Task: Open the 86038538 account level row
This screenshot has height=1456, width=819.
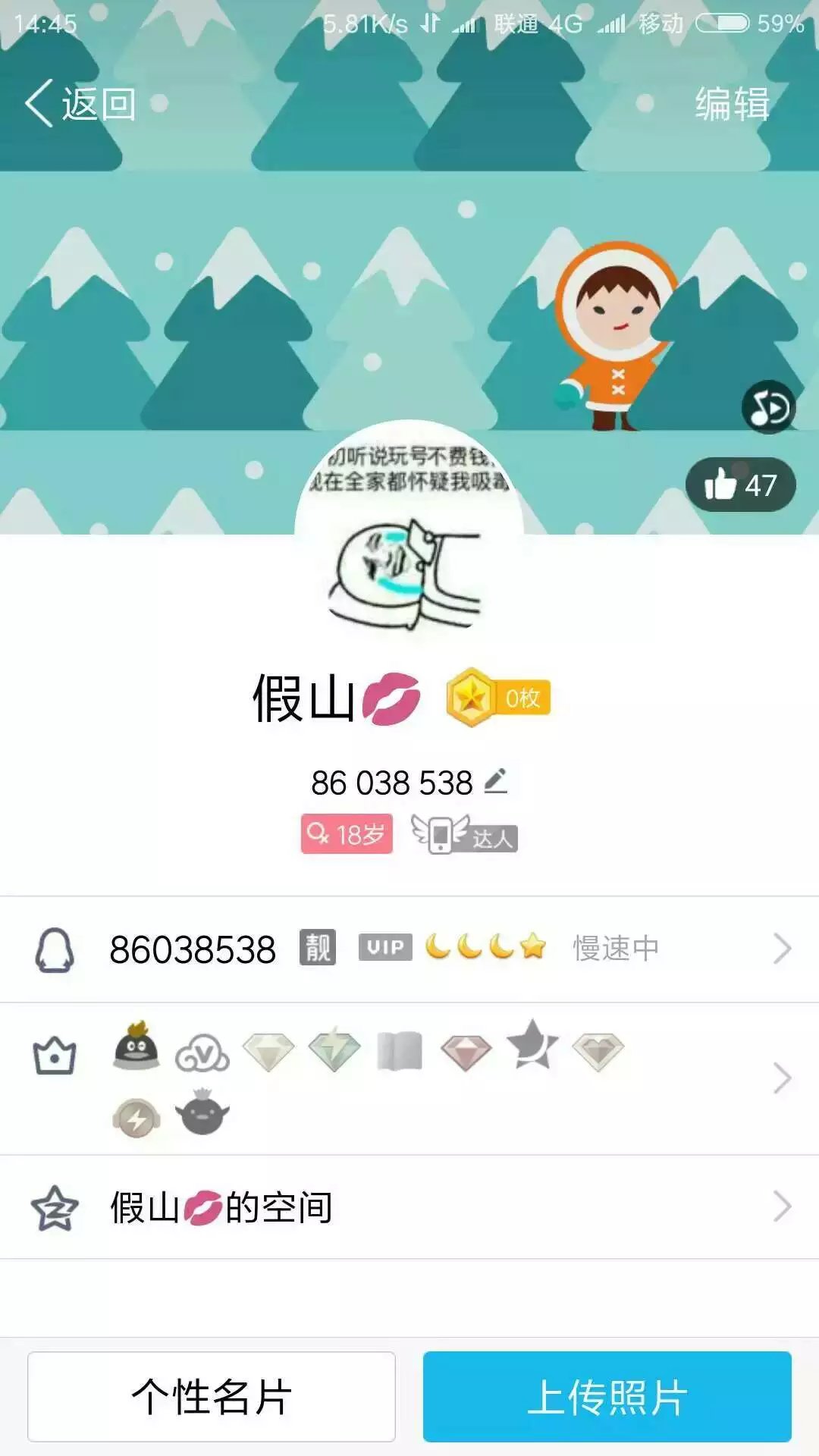Action: 409,949
